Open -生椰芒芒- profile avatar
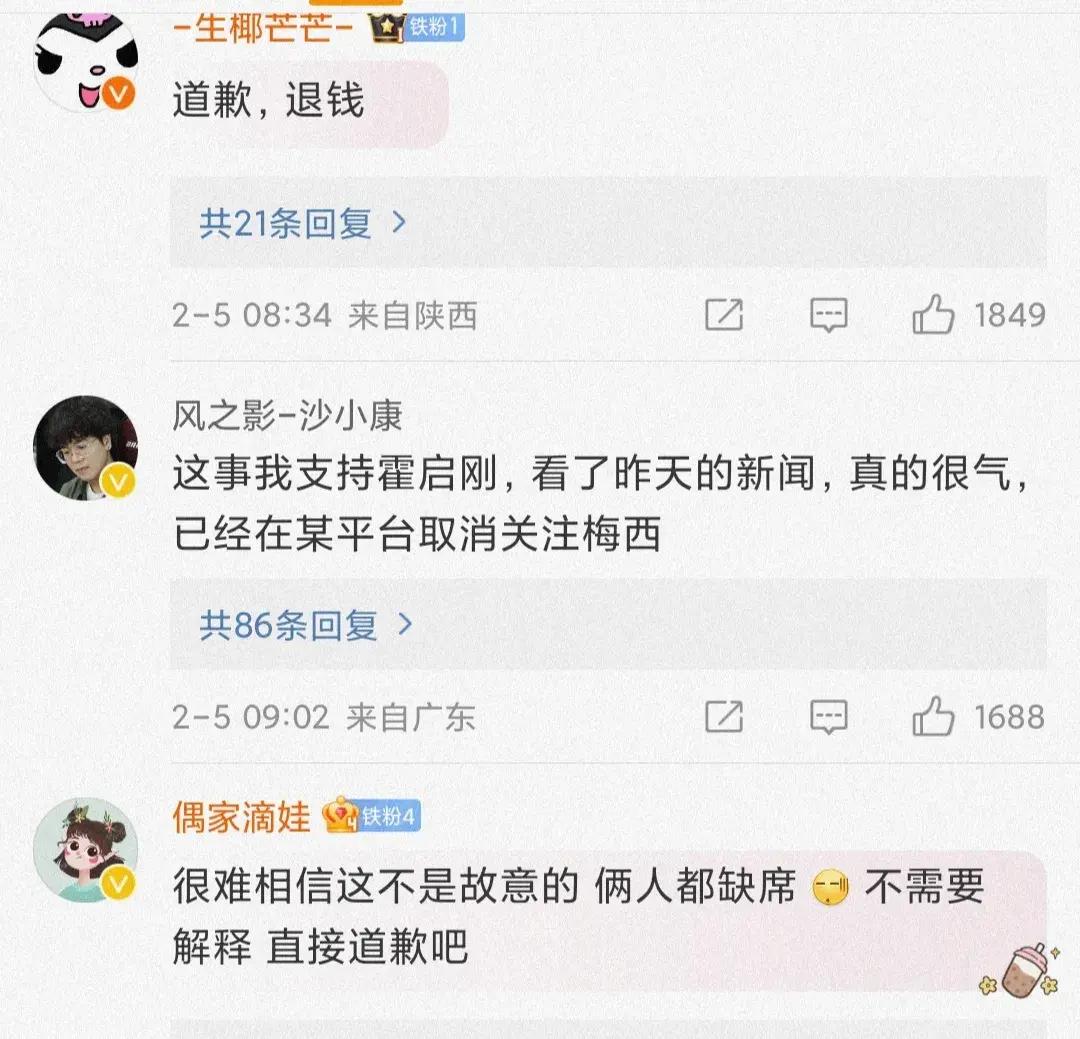This screenshot has width=1080, height=1039. [85, 62]
